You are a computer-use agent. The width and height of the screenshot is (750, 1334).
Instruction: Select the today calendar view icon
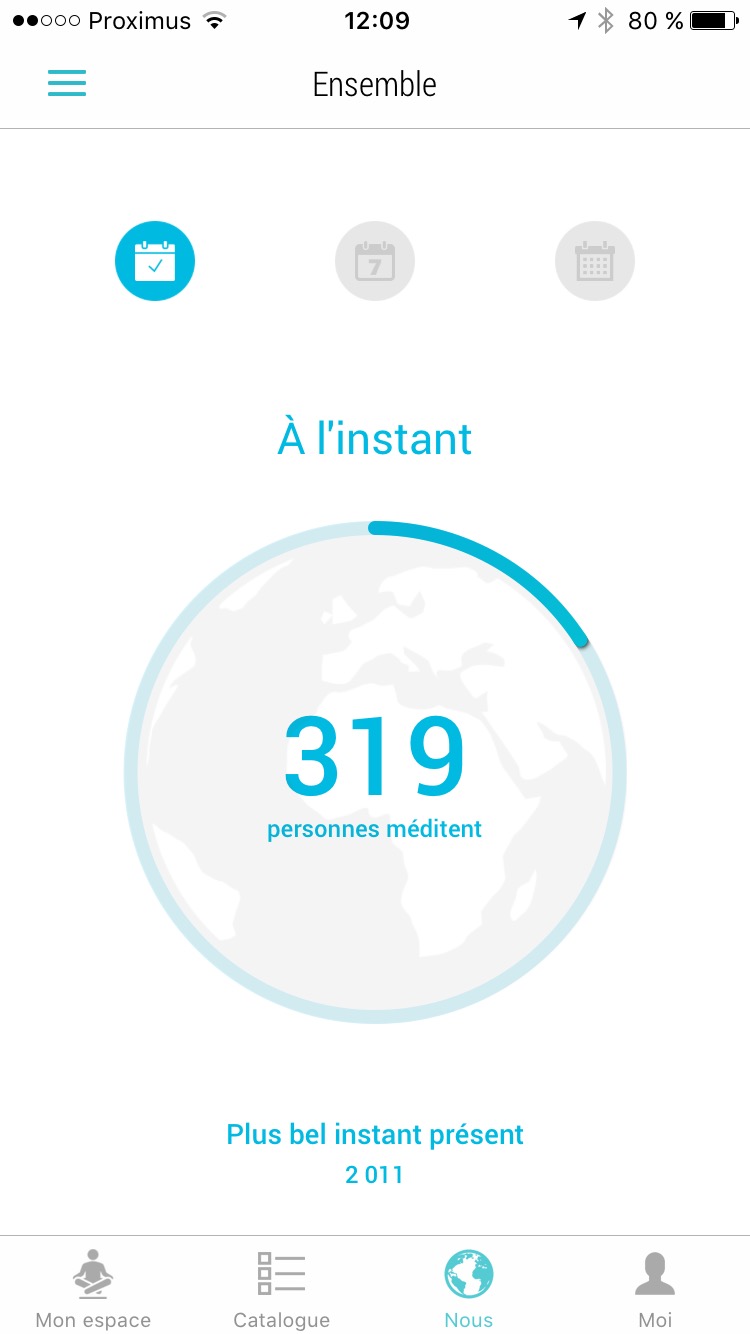(x=155, y=261)
